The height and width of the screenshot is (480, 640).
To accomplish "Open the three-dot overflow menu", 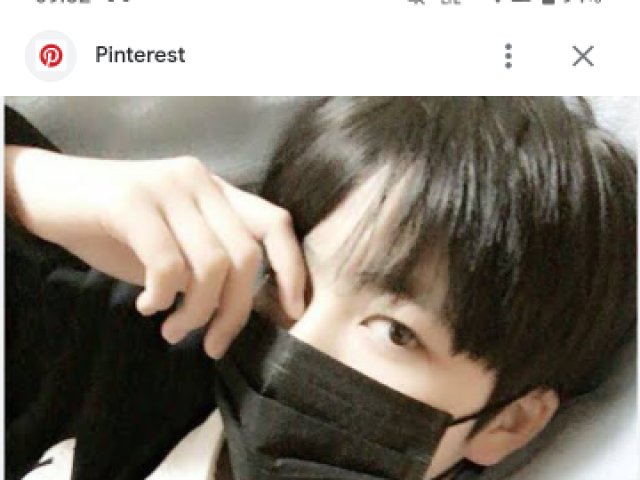I will 508,56.
